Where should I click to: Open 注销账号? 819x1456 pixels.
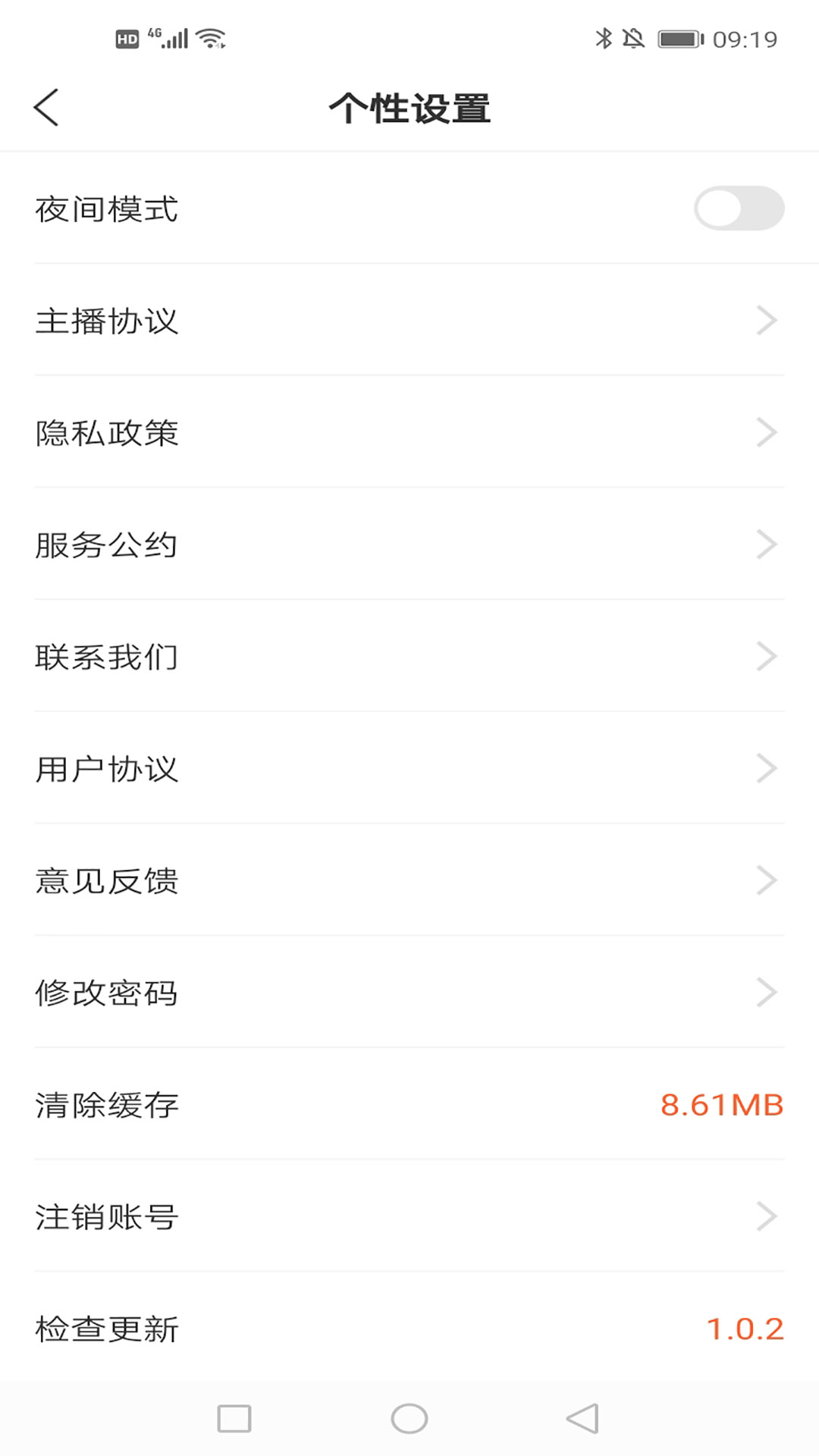click(x=409, y=1216)
